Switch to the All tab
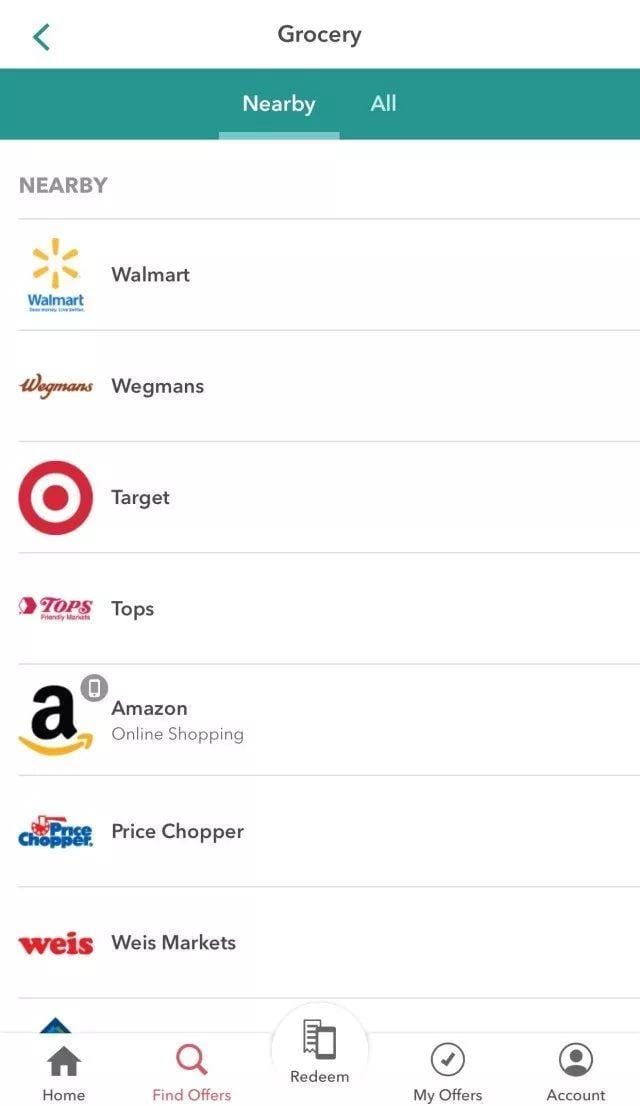Image resolution: width=640 pixels, height=1106 pixels. [383, 104]
